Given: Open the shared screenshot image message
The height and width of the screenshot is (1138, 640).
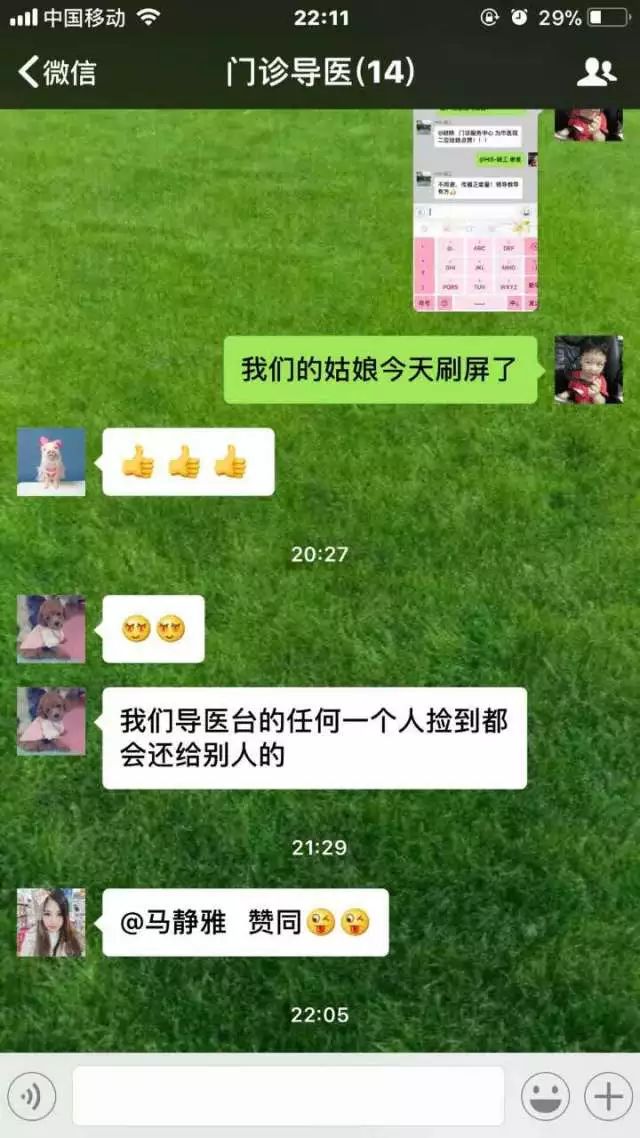Looking at the screenshot, I should [x=475, y=210].
